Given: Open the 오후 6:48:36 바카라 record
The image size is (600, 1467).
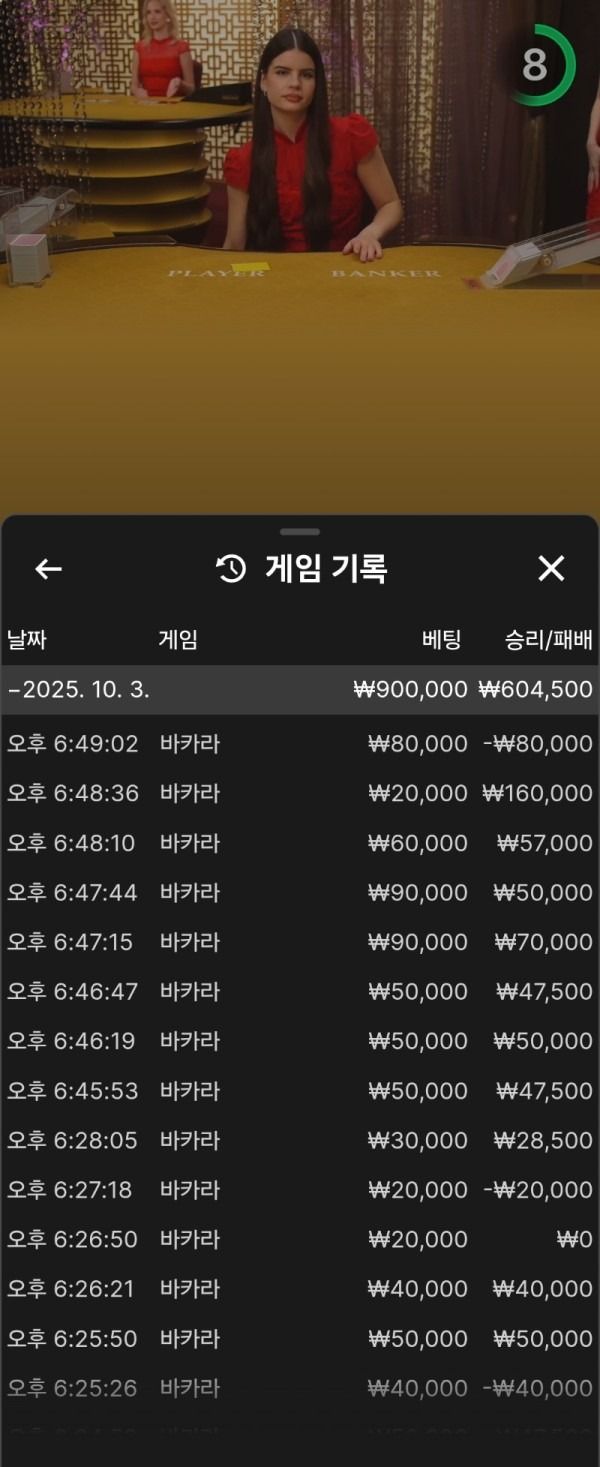Looking at the screenshot, I should pyautogui.click(x=300, y=793).
